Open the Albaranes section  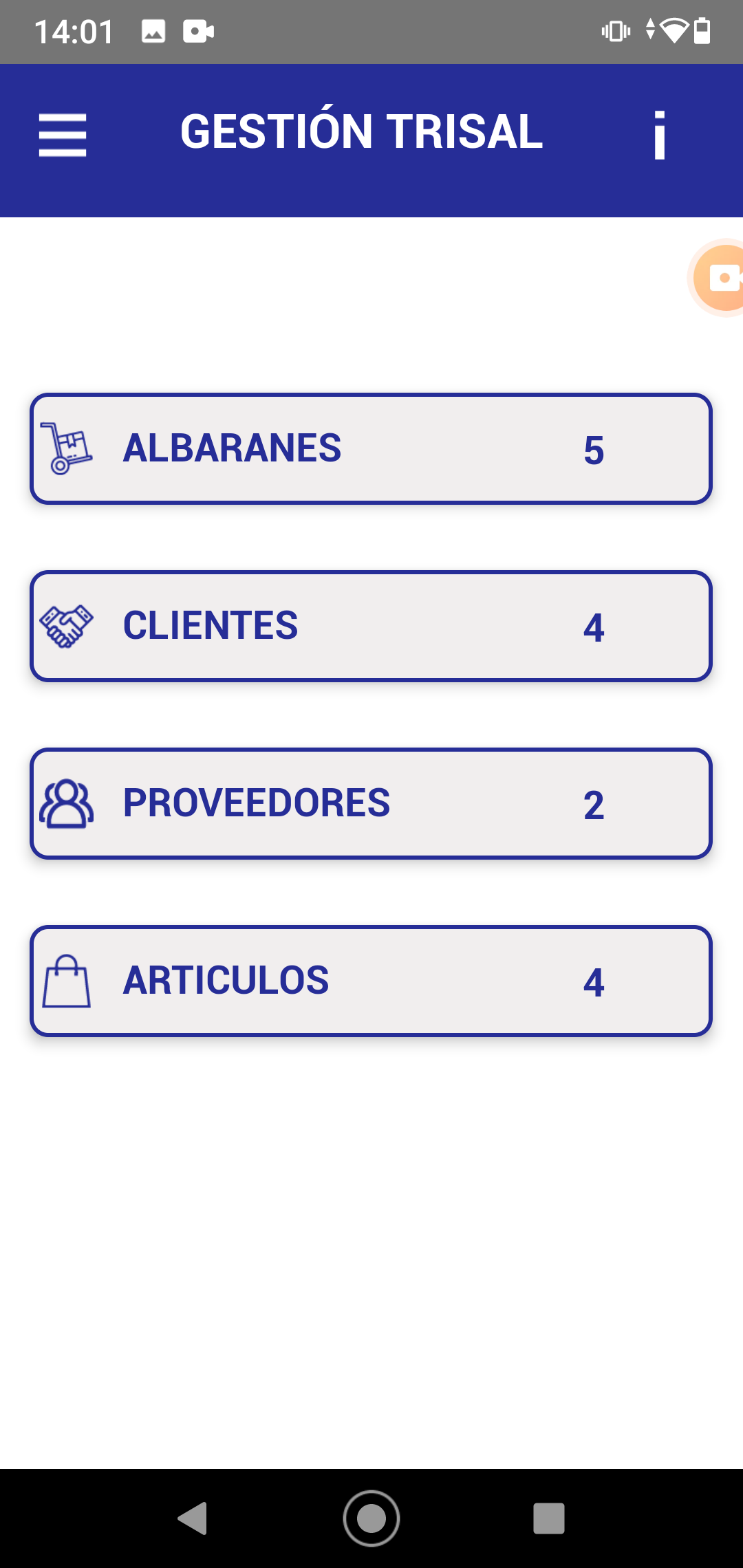tap(371, 449)
